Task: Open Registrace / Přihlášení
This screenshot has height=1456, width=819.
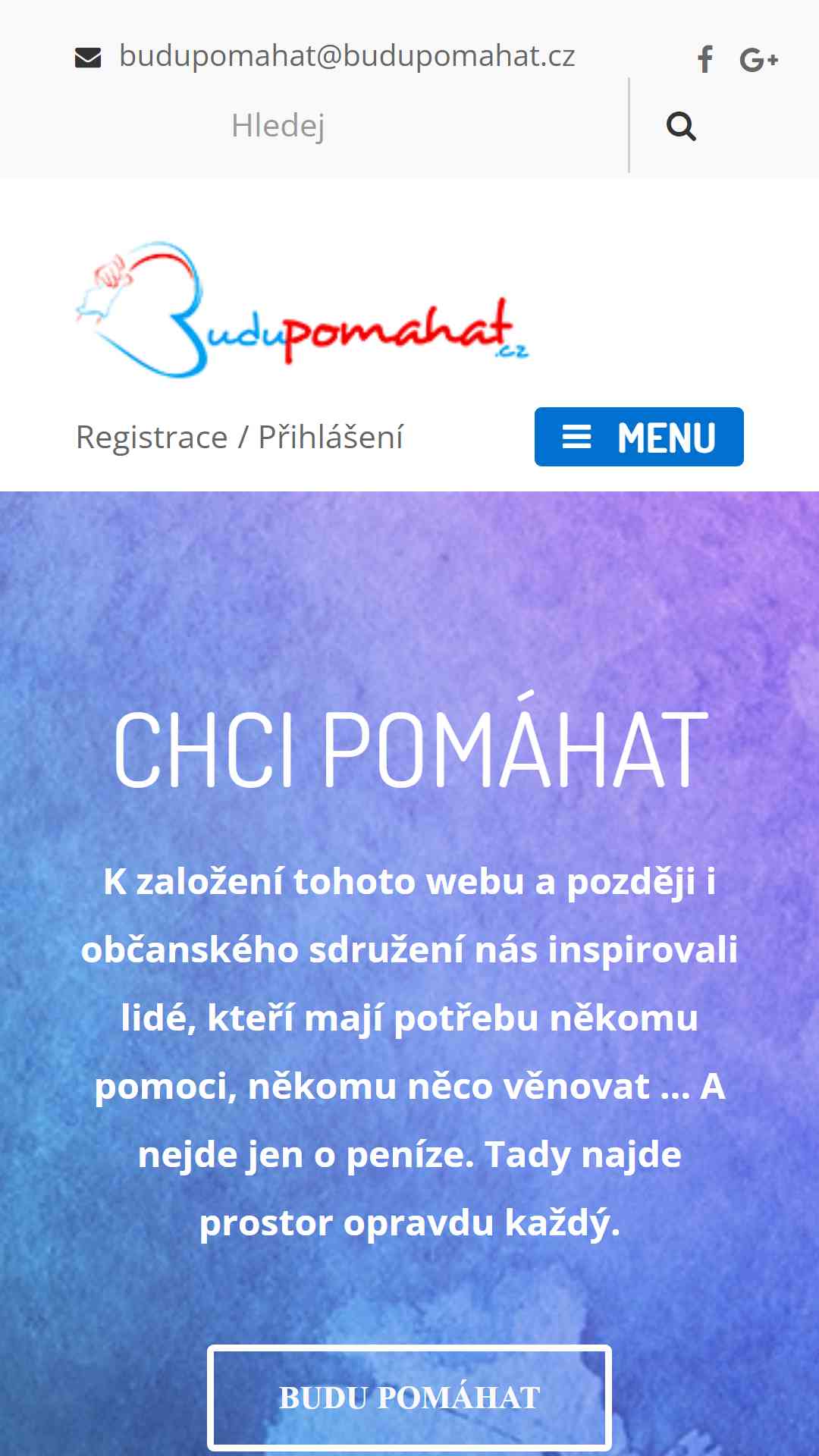Action: coord(240,437)
